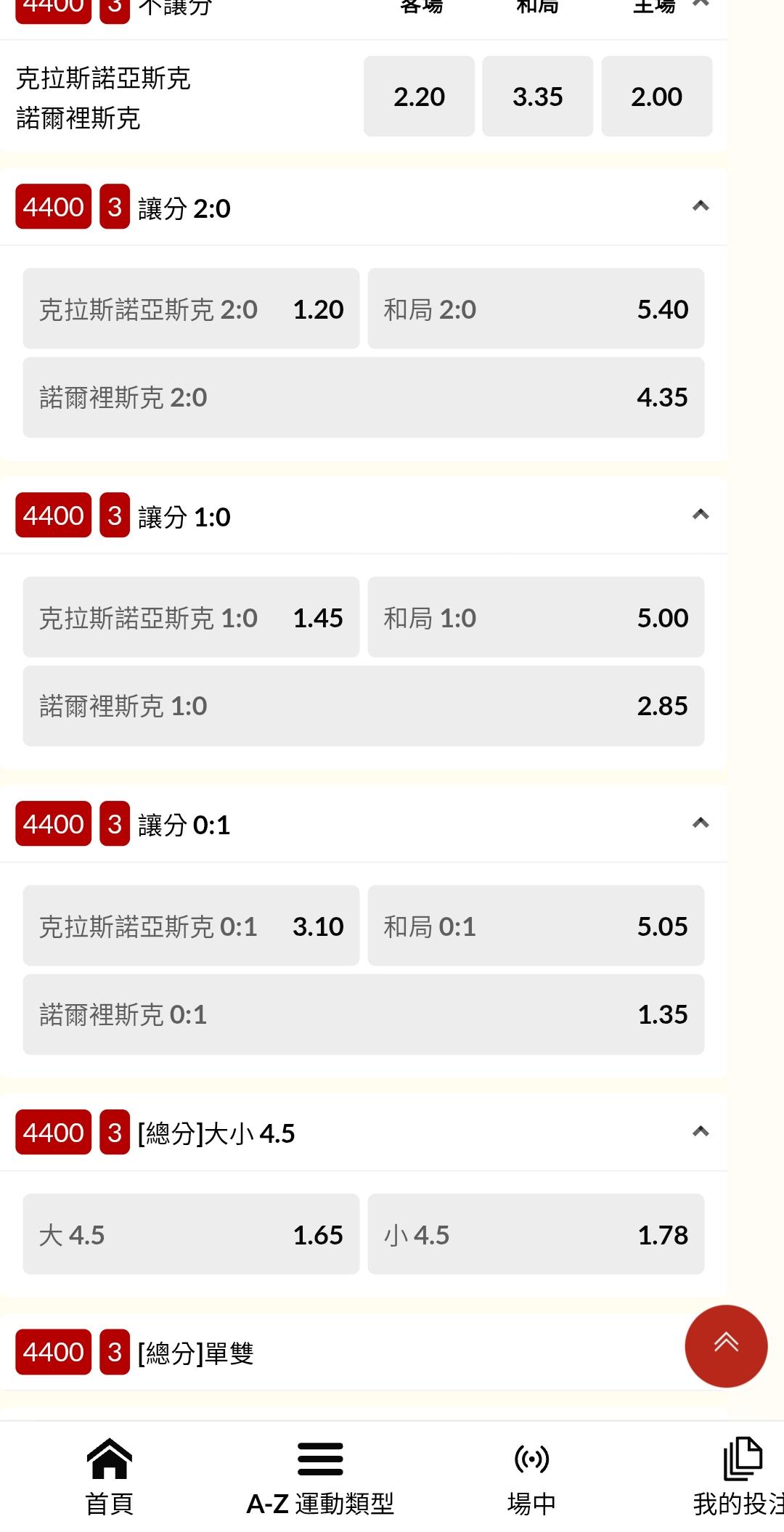Bet on 大 4.5 at 1.65
784x1532 pixels.
191,1234
